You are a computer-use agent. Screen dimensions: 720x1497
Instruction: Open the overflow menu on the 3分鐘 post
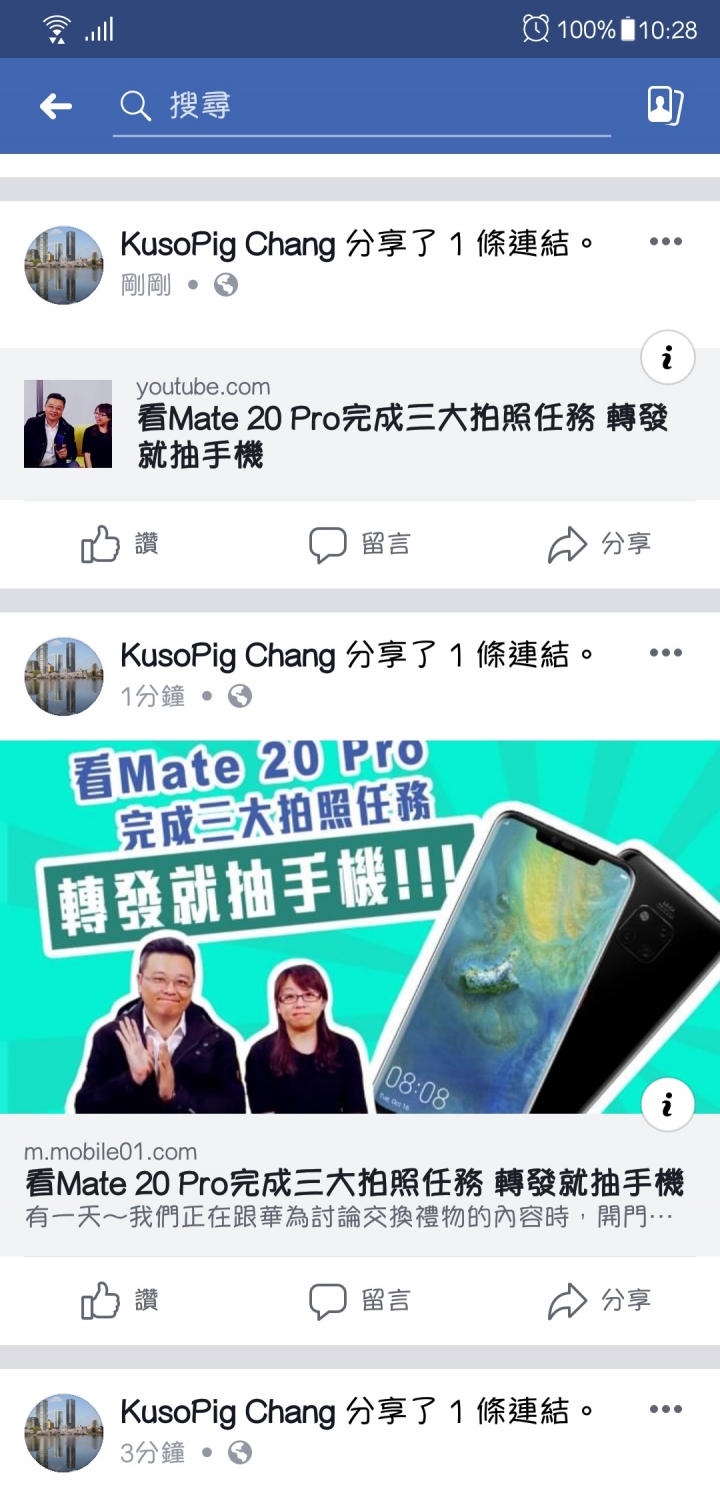pyautogui.click(x=665, y=1410)
